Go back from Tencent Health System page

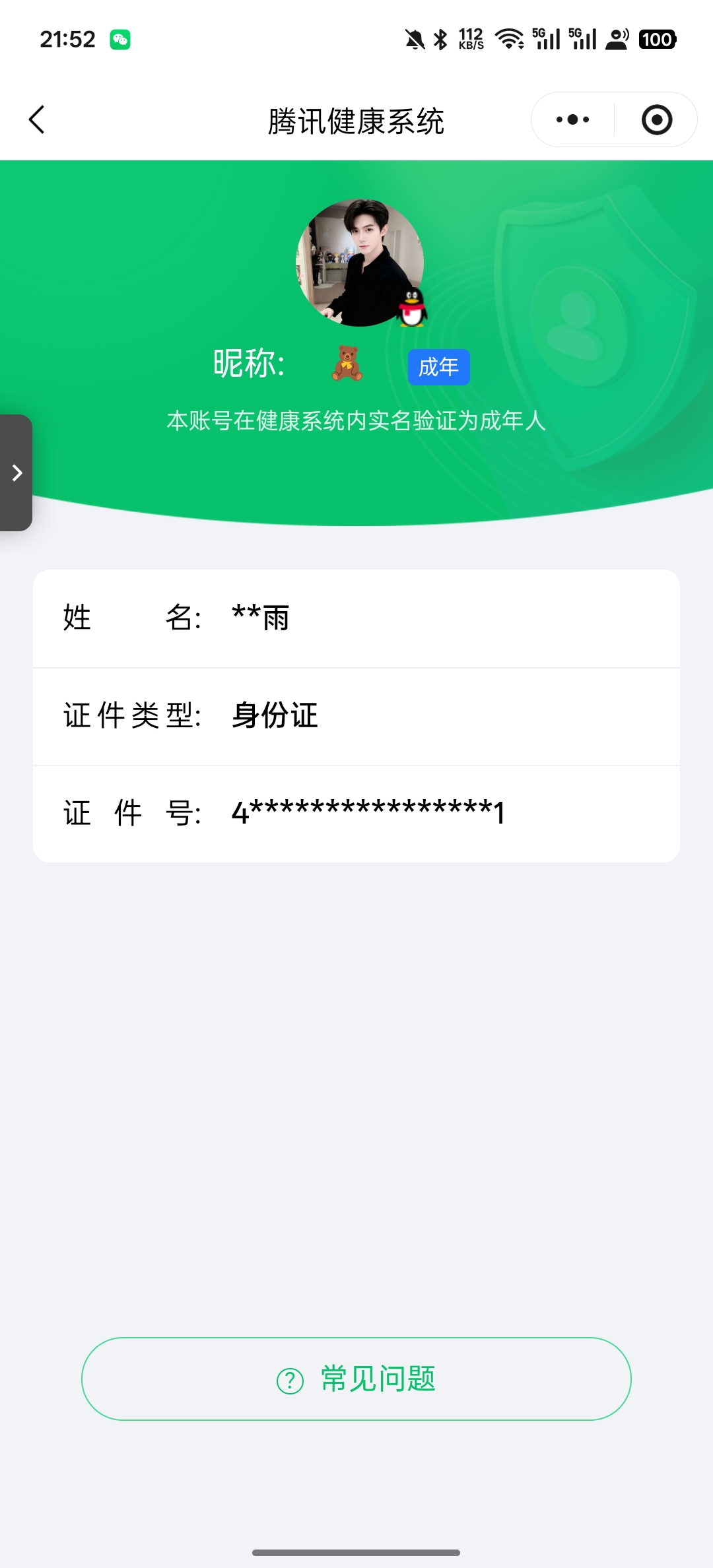[x=37, y=120]
